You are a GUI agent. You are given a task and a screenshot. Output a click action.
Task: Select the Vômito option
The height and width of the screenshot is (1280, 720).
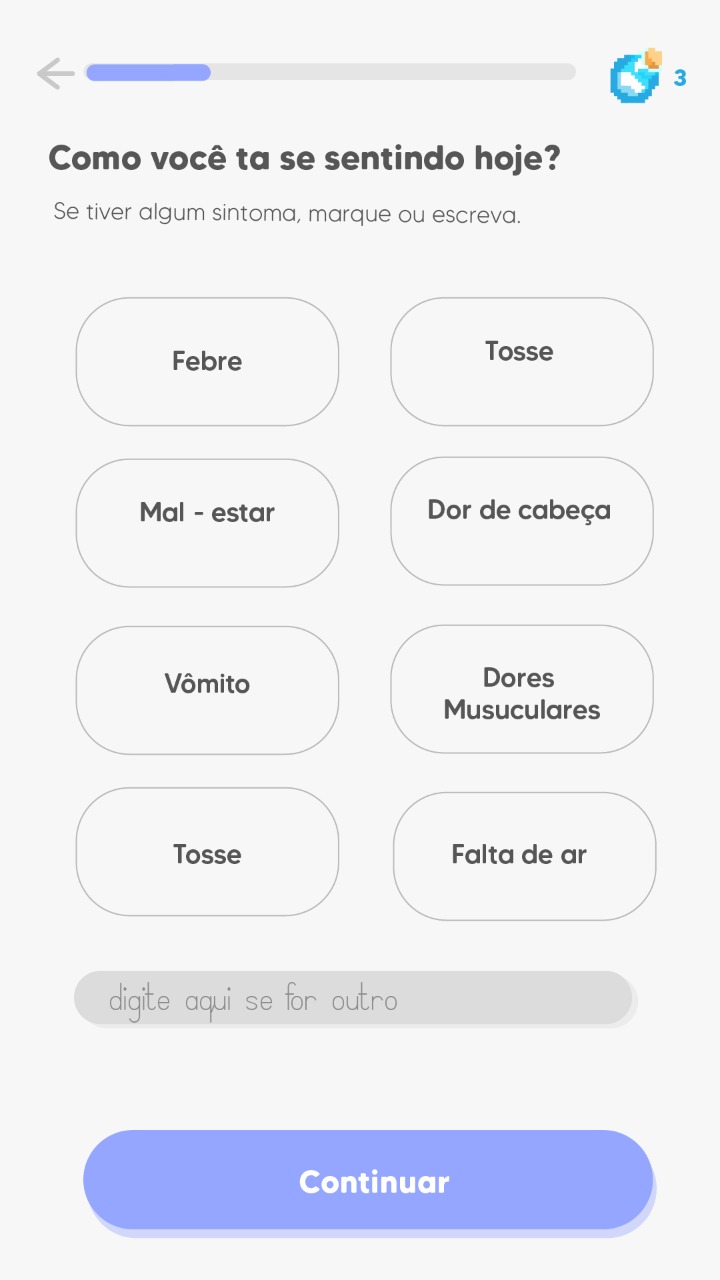[x=207, y=690]
